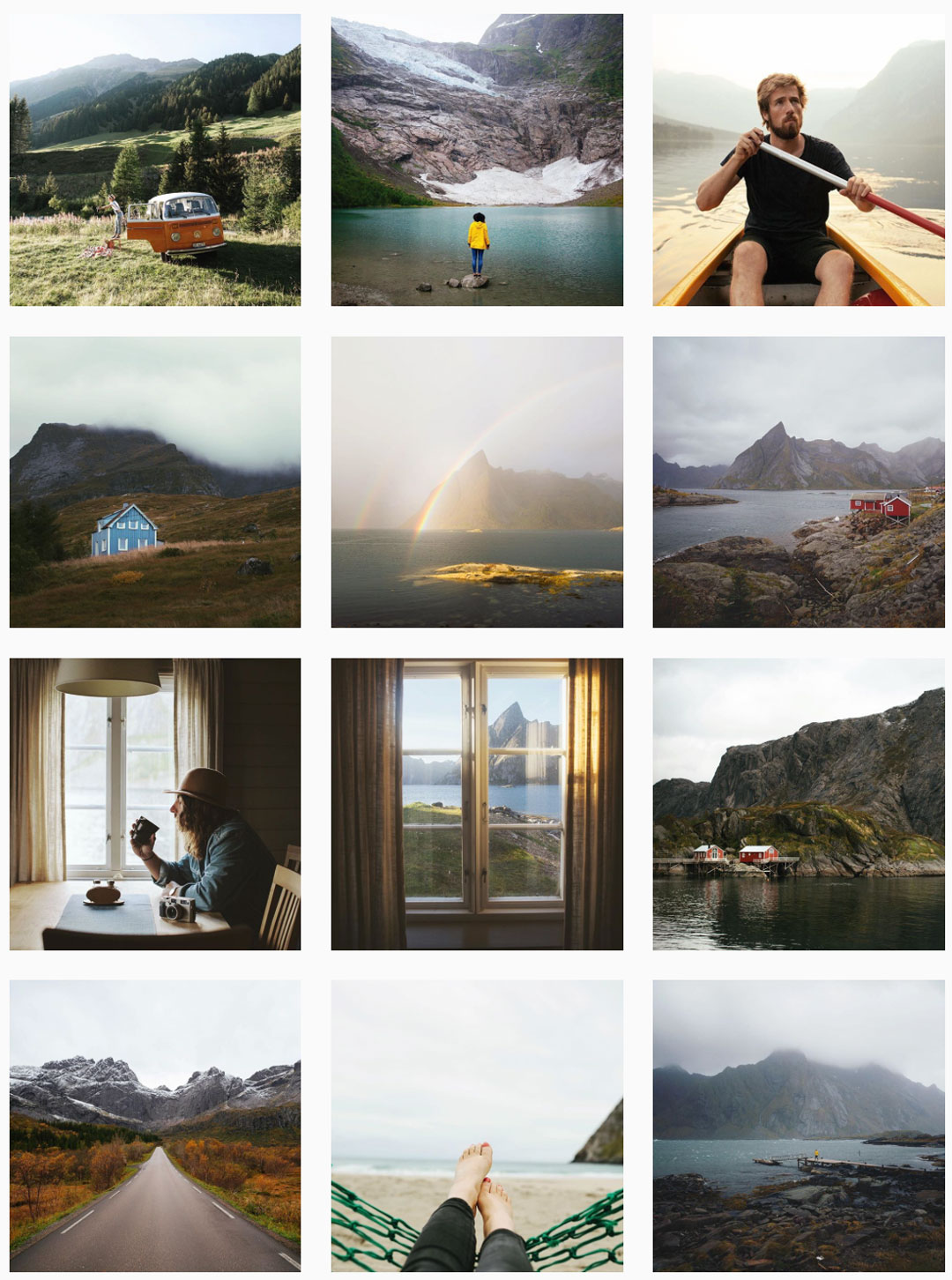
Task: Open the rainbow over mountain photo
Action: [x=477, y=481]
